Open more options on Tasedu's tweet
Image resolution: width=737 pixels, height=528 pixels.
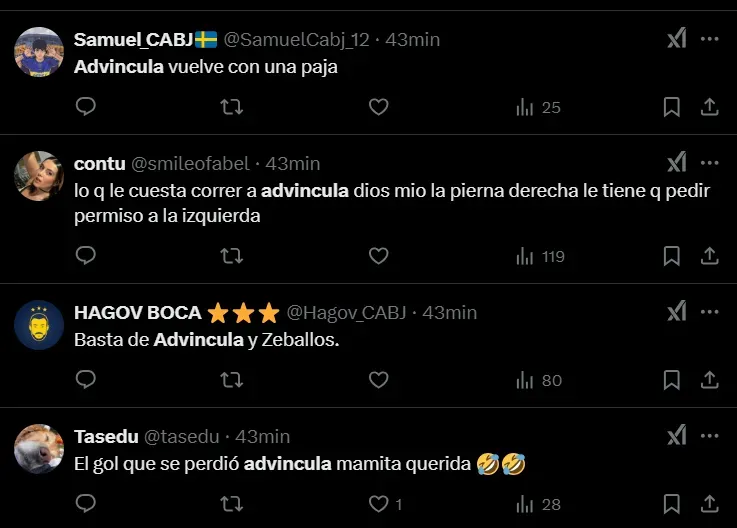tap(709, 436)
